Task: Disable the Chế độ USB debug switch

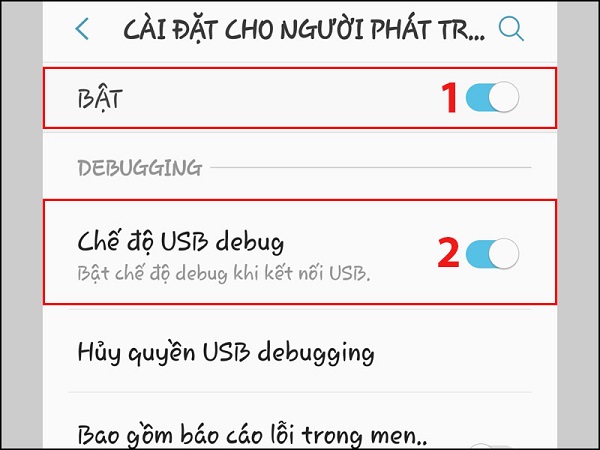Action: 492,254
